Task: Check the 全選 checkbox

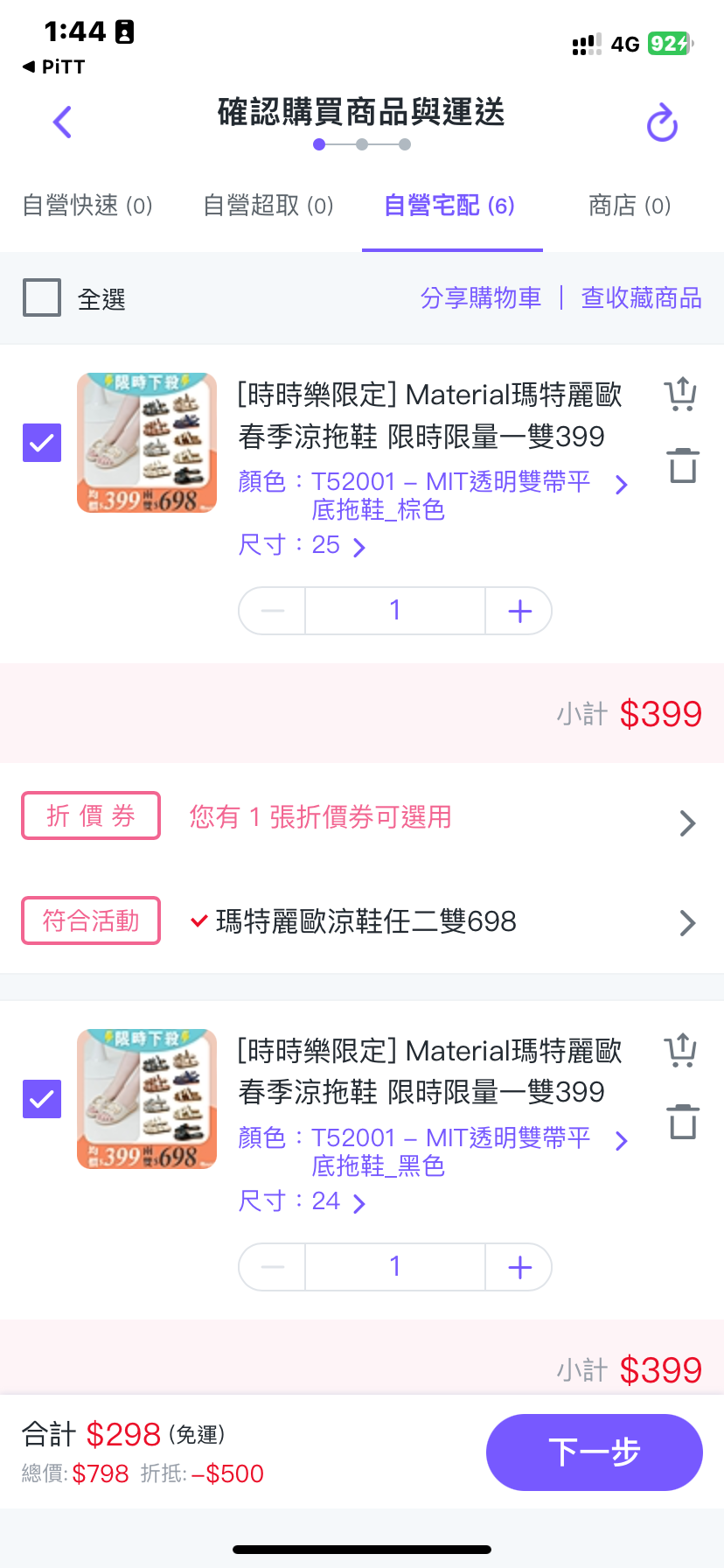Action: 42,297
